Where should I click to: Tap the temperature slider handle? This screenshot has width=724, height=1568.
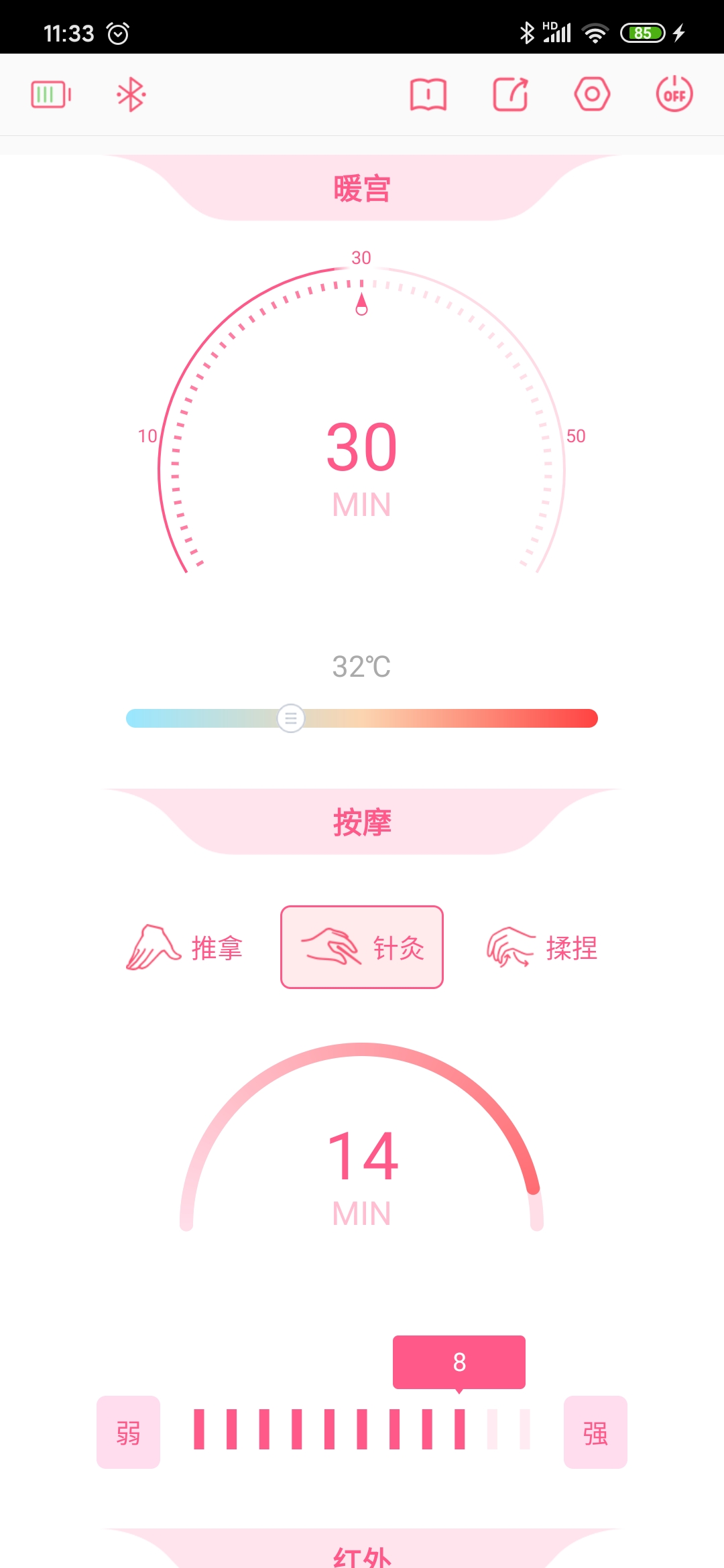click(291, 718)
